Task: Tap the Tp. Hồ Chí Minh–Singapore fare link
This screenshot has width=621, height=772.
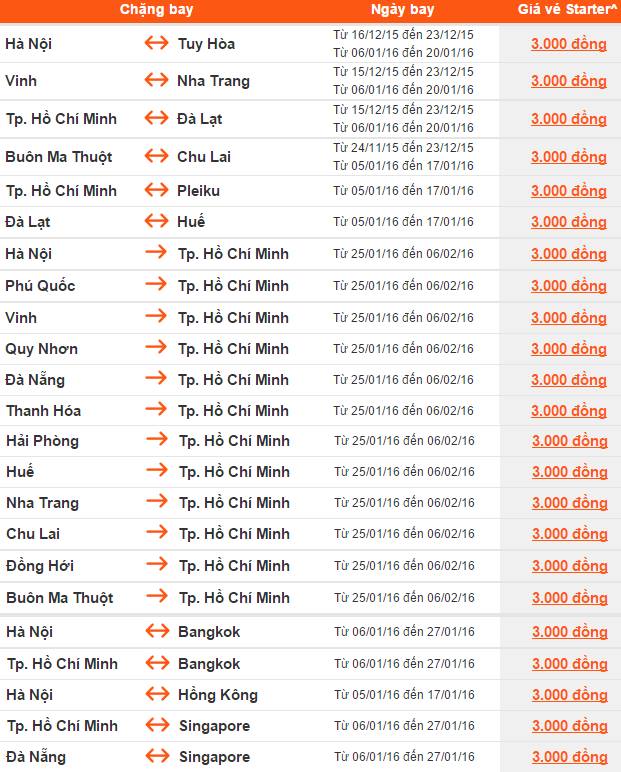Action: [568, 726]
